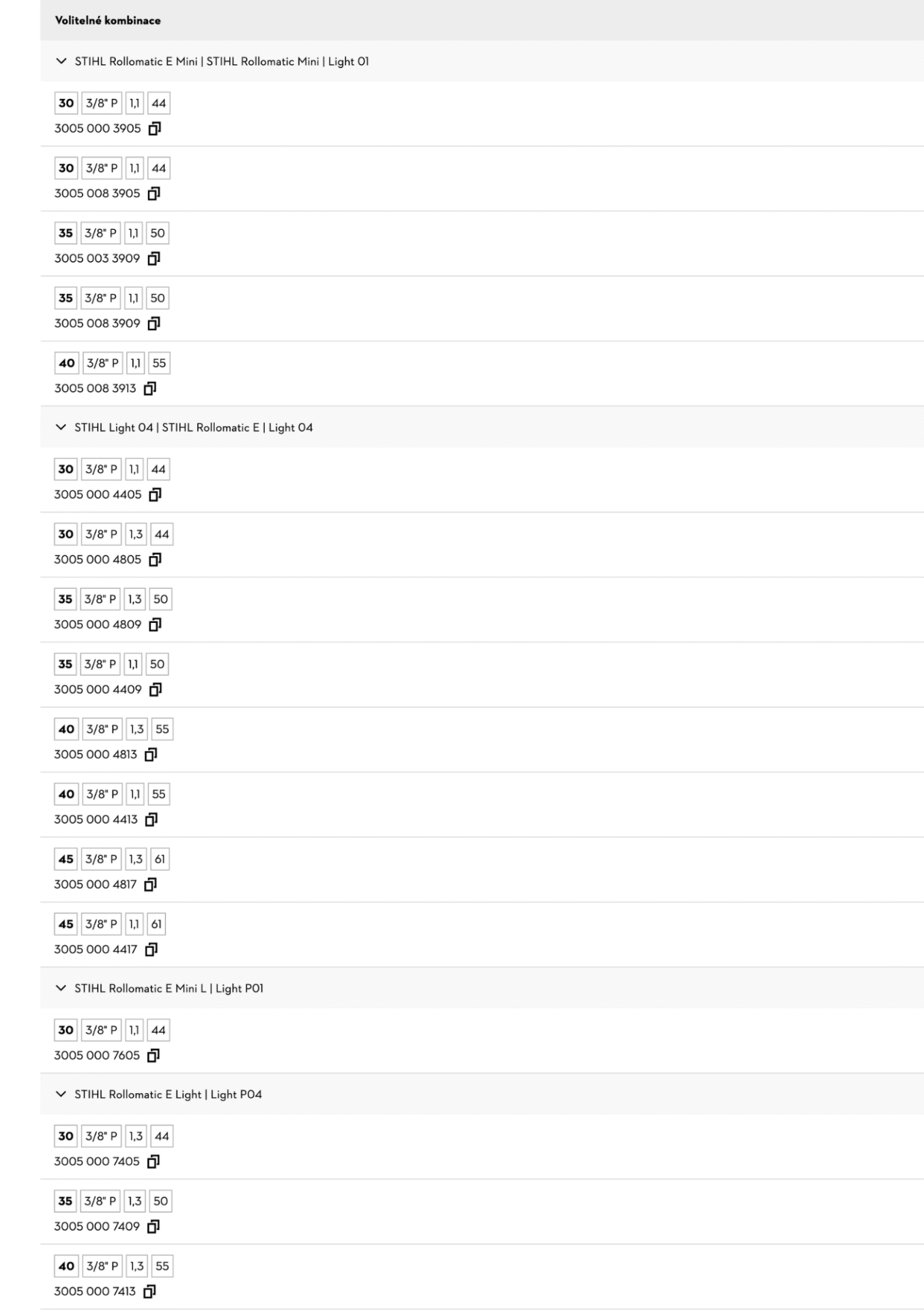Collapse the STIHL Rollomatic E Mini Light 01 section
The image size is (924, 1310).
point(61,61)
